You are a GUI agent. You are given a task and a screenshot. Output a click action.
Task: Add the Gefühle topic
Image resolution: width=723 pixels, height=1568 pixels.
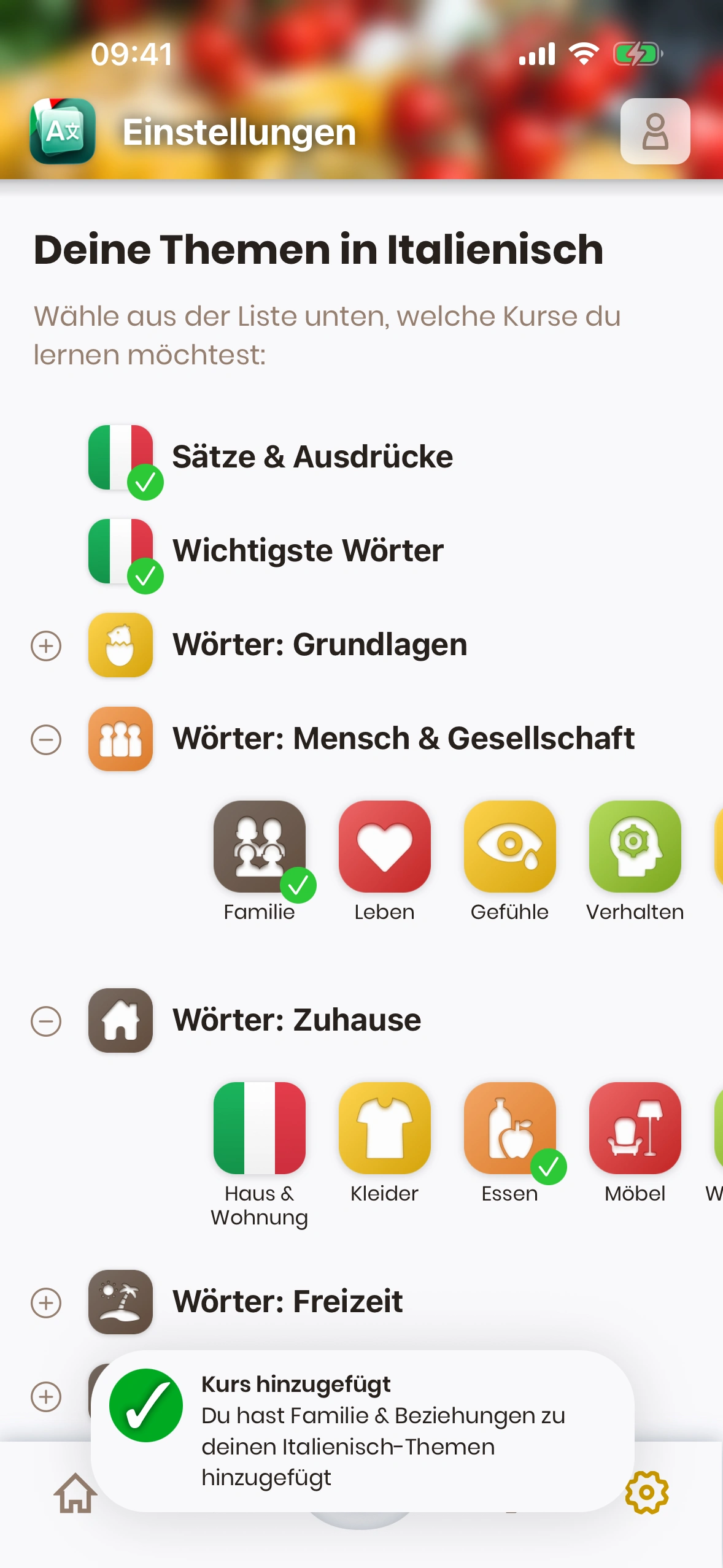(509, 847)
